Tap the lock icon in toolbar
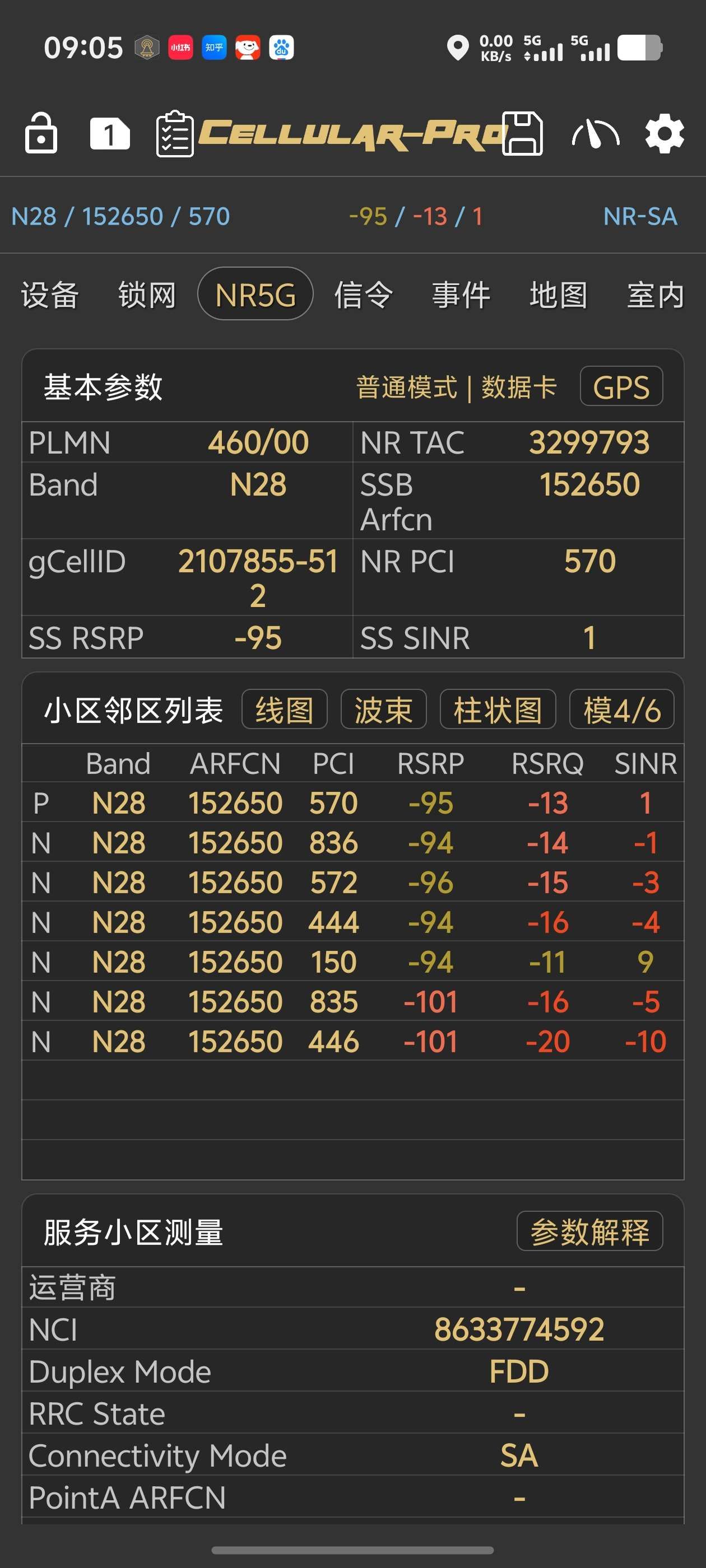The image size is (706, 1568). [41, 133]
